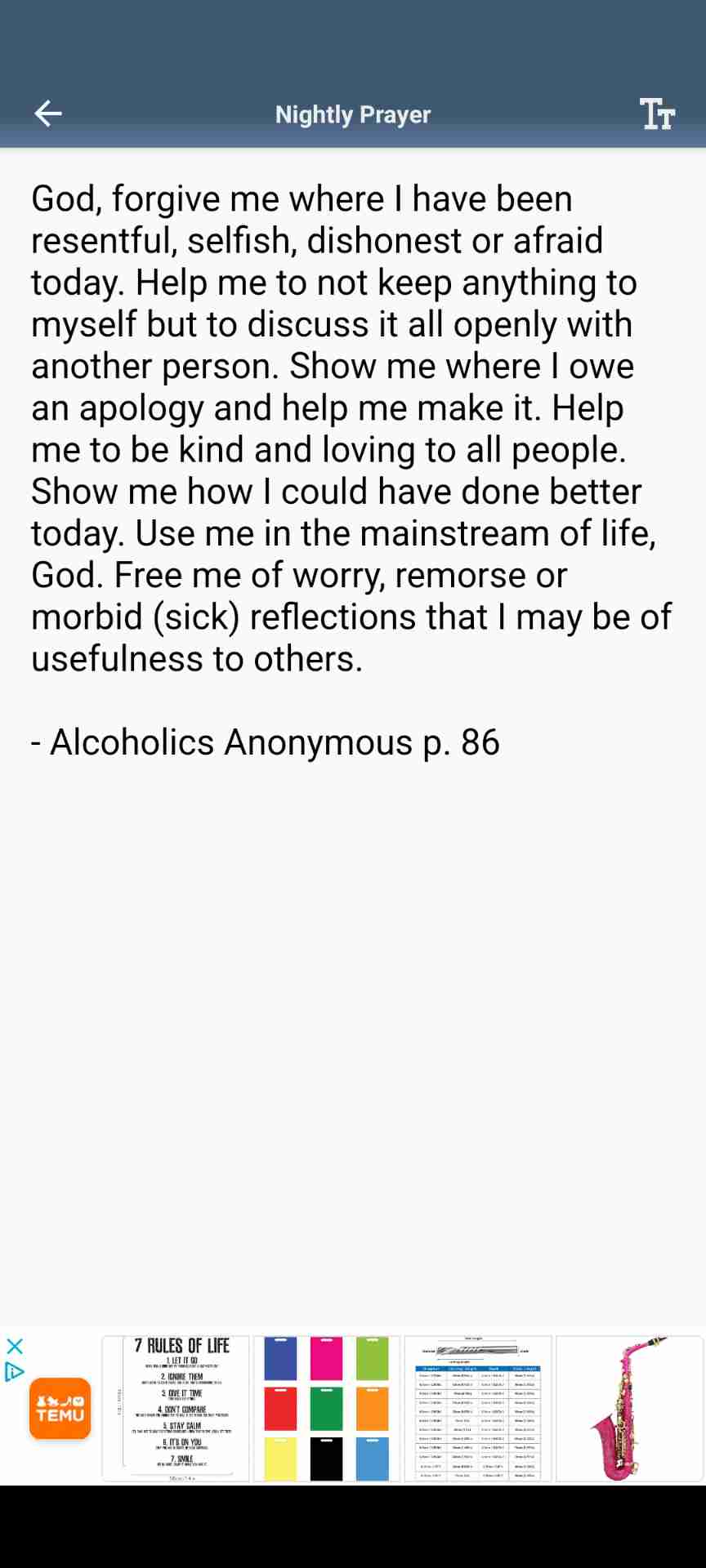Open the size chart ad item
The image size is (706, 1568).
478,1409
